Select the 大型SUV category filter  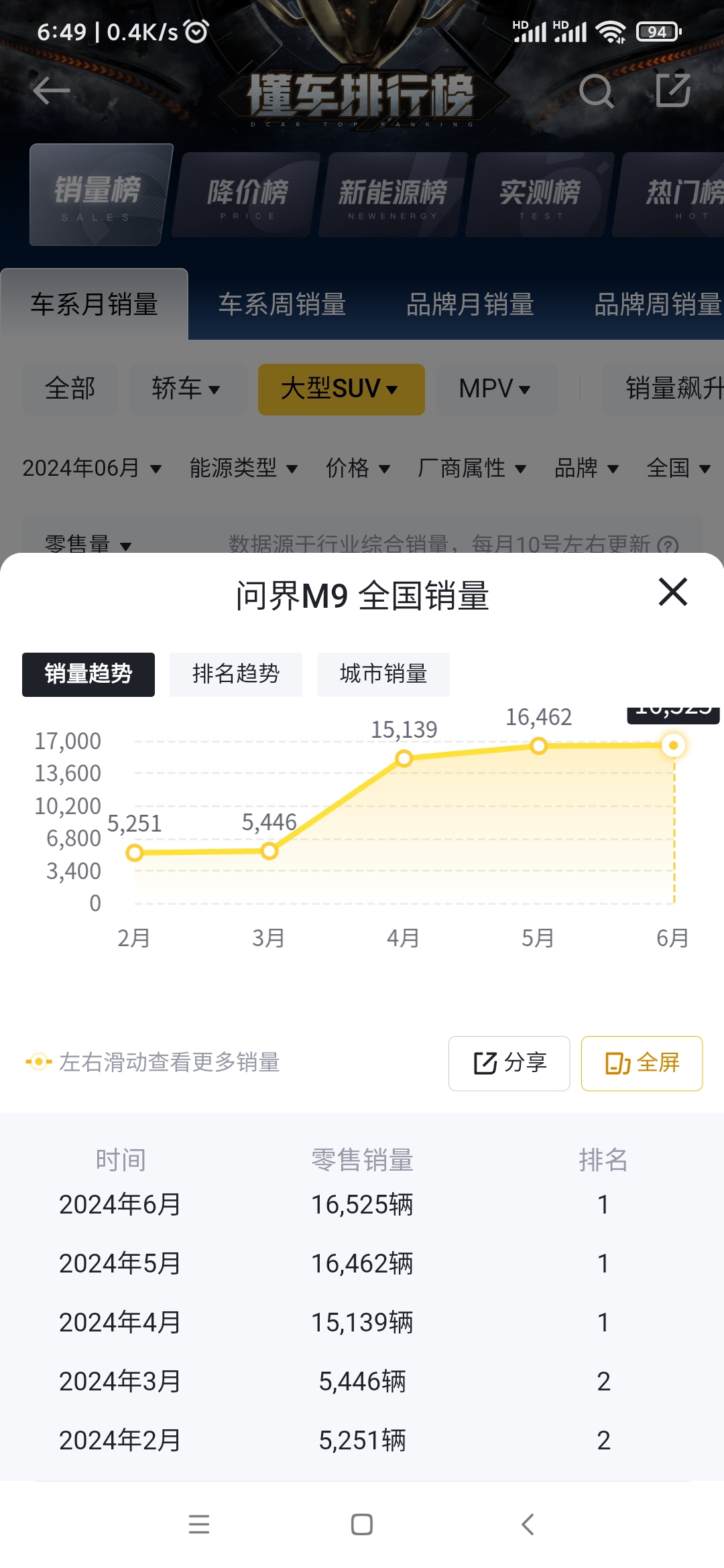(341, 389)
